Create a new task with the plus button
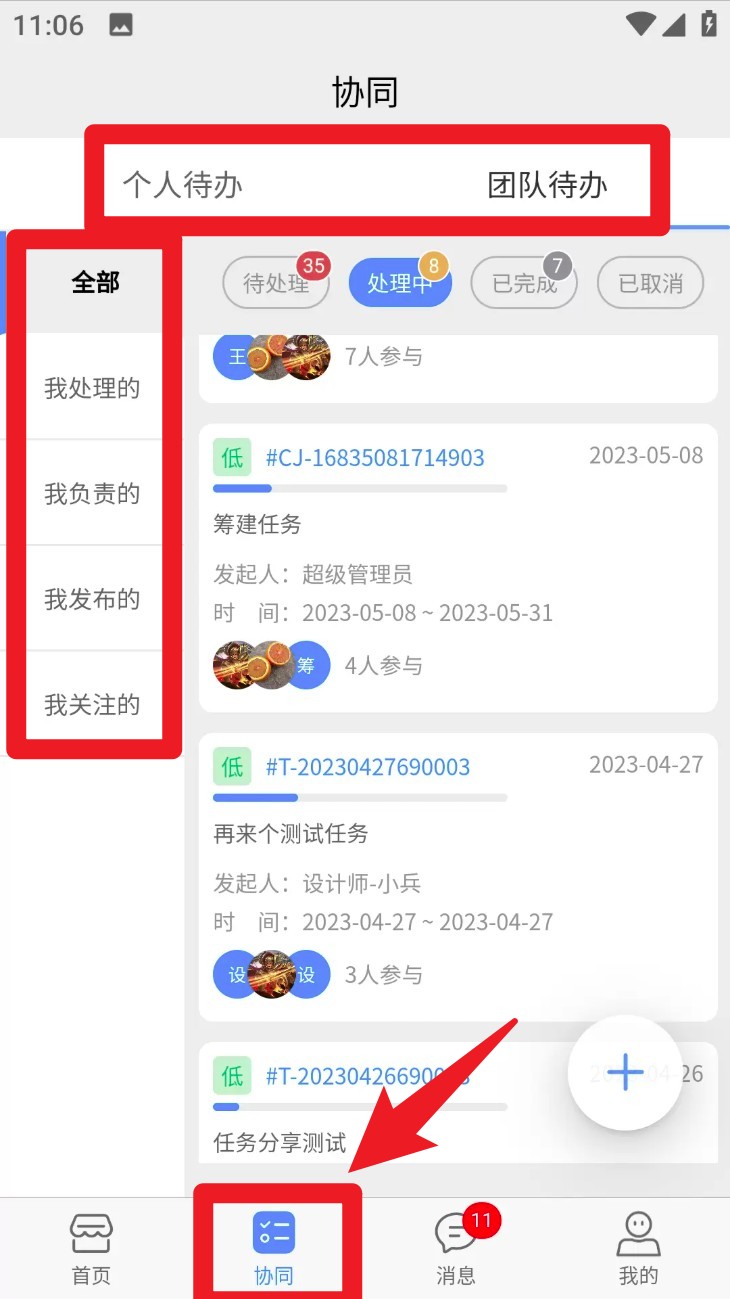730x1299 pixels. (x=625, y=1073)
